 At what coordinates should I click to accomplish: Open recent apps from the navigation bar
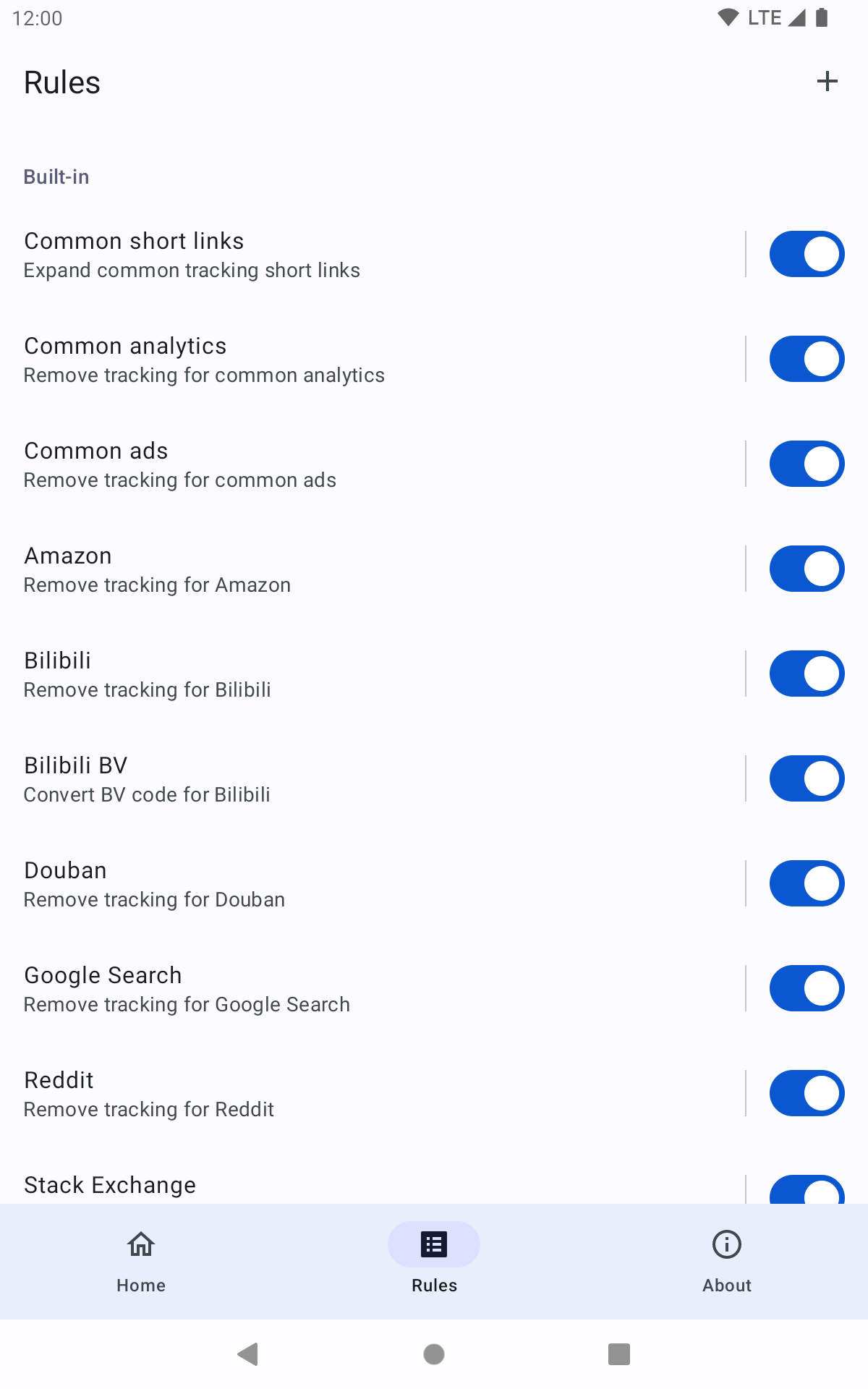tap(619, 1354)
